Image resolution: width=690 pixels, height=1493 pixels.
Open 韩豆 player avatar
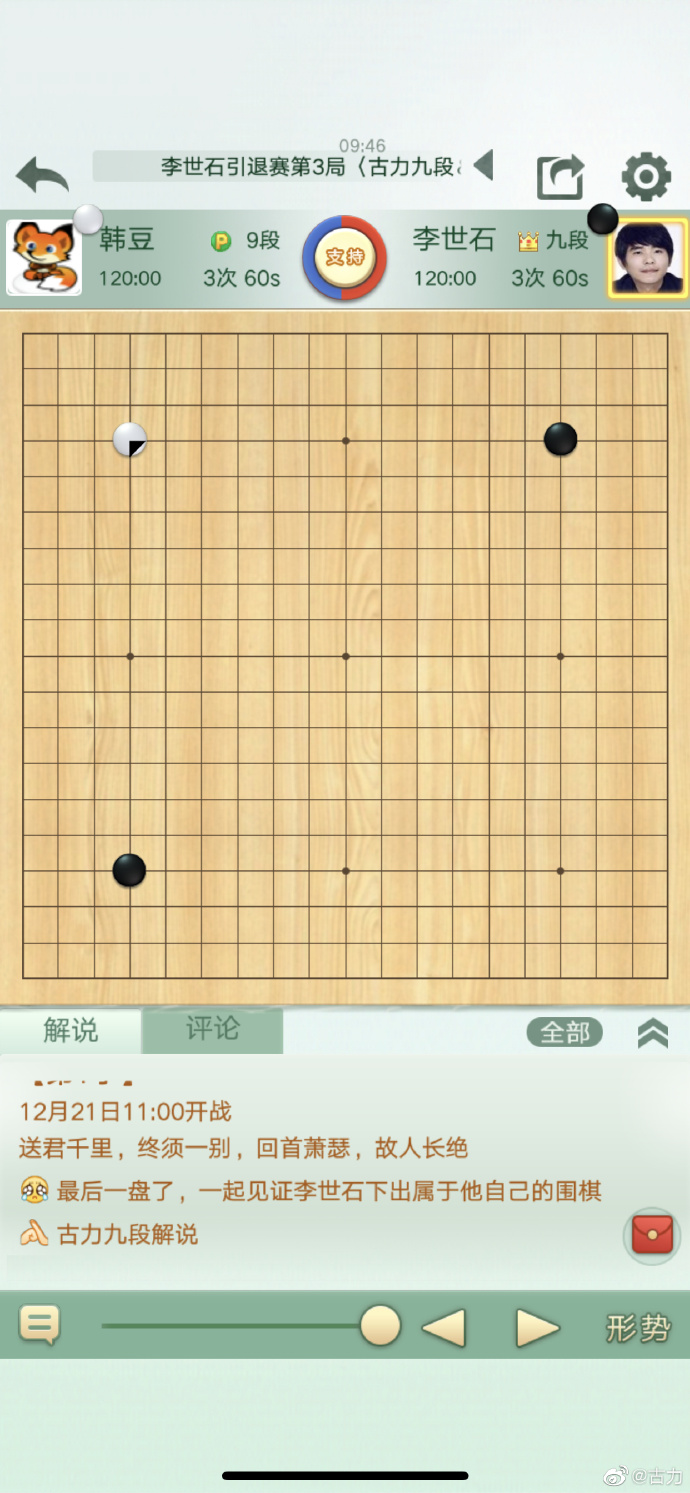pyautogui.click(x=44, y=258)
